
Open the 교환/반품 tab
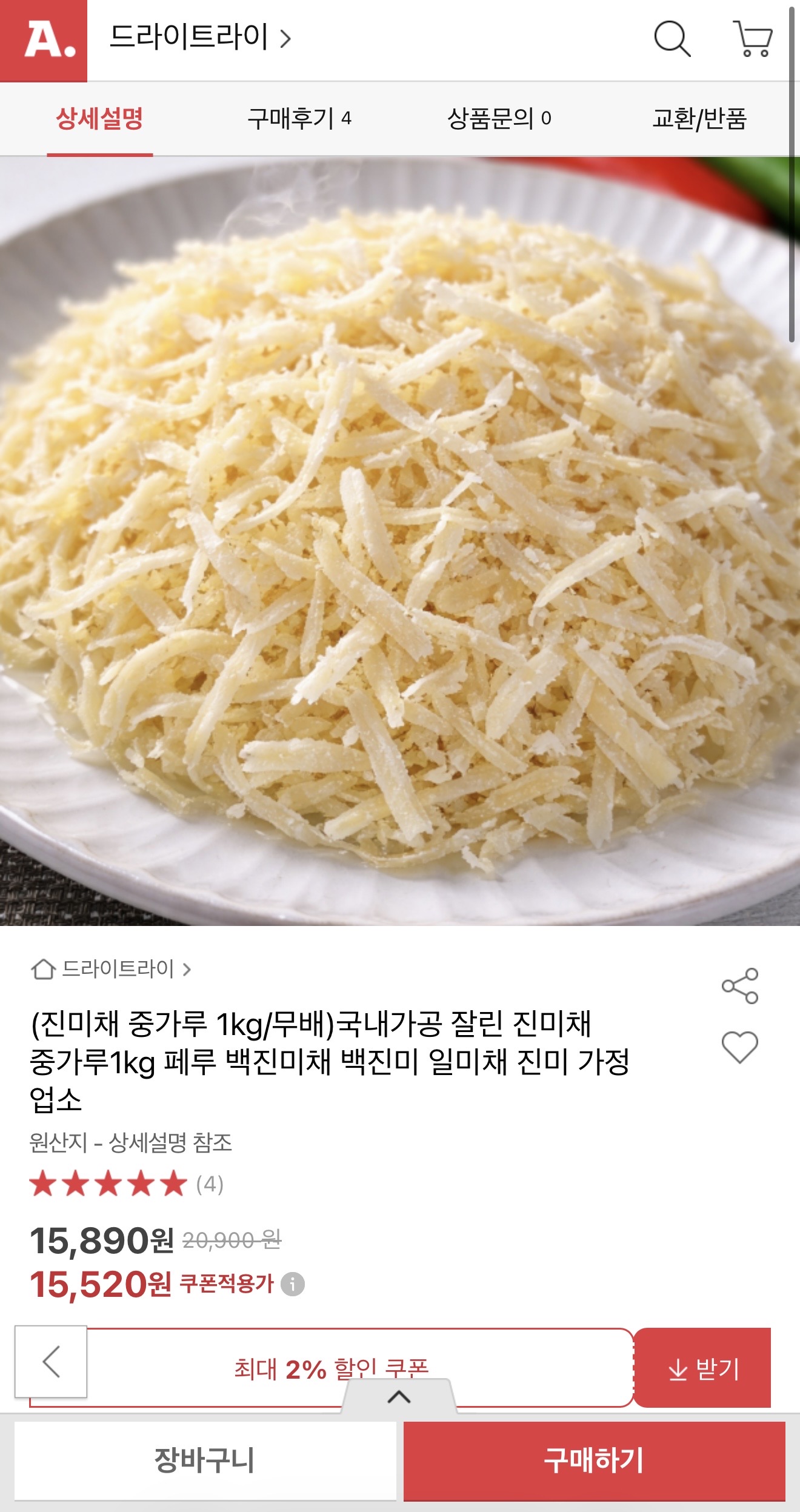[x=700, y=119]
